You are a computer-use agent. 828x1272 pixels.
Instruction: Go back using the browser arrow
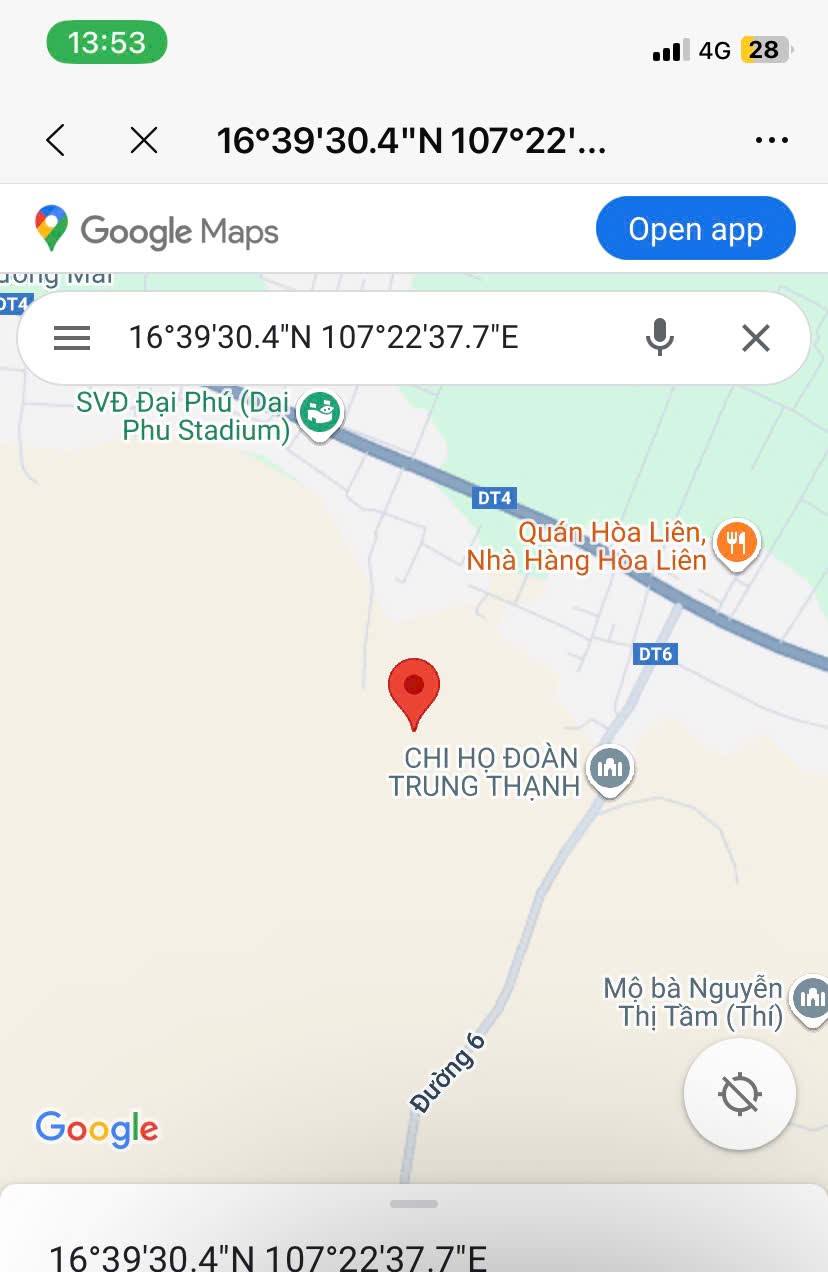click(56, 141)
